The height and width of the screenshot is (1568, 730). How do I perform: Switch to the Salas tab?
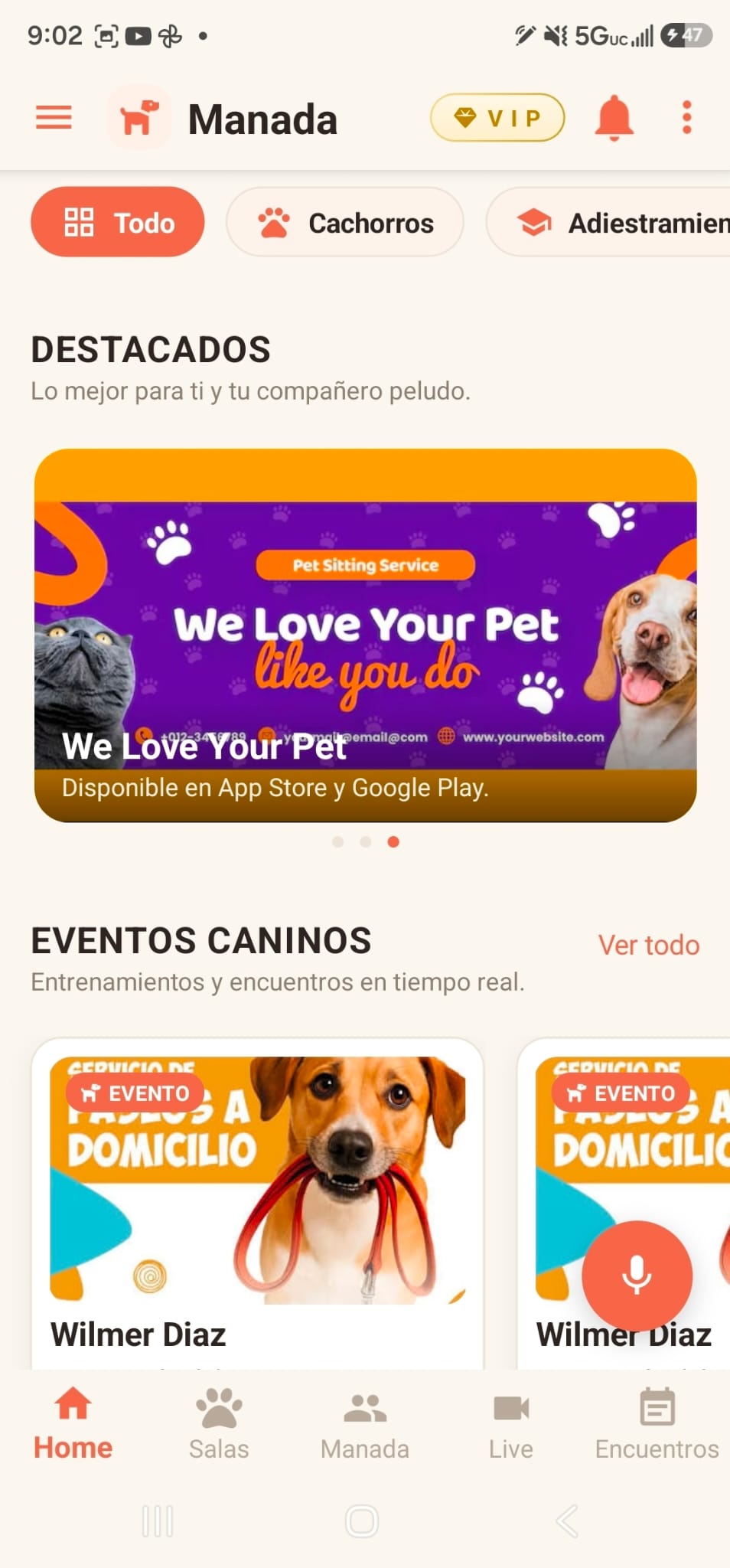point(219,1424)
